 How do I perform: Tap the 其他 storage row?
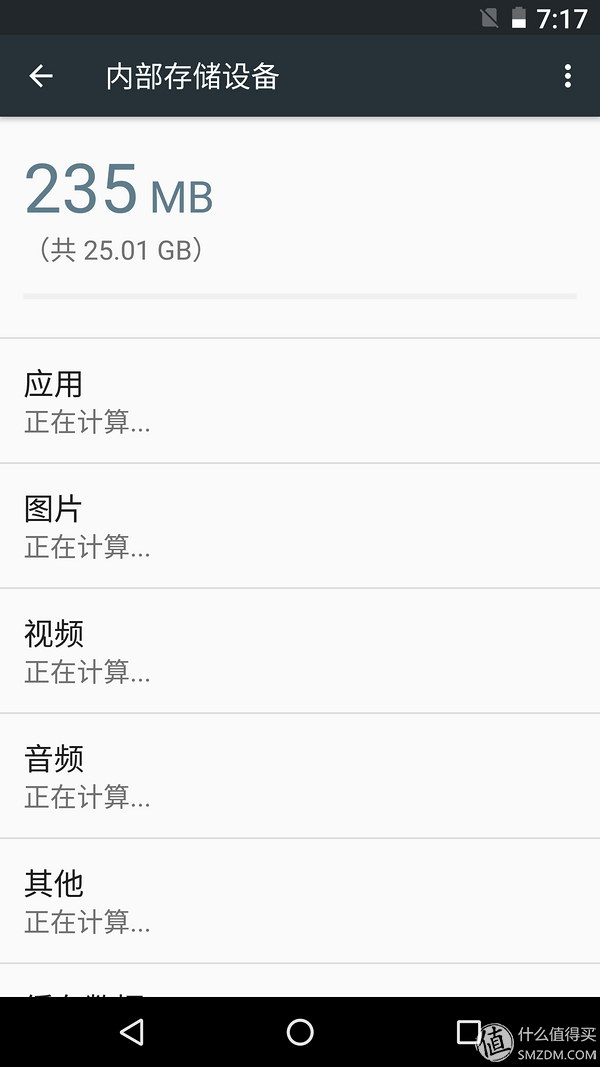[300, 901]
